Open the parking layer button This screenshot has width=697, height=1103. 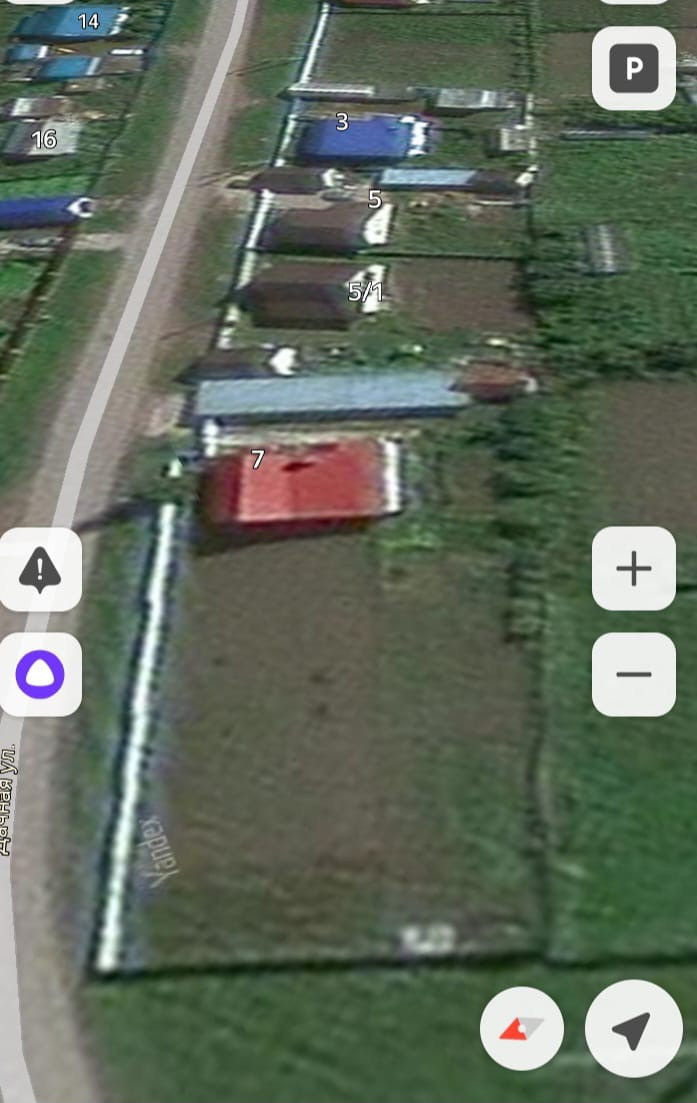click(x=633, y=68)
